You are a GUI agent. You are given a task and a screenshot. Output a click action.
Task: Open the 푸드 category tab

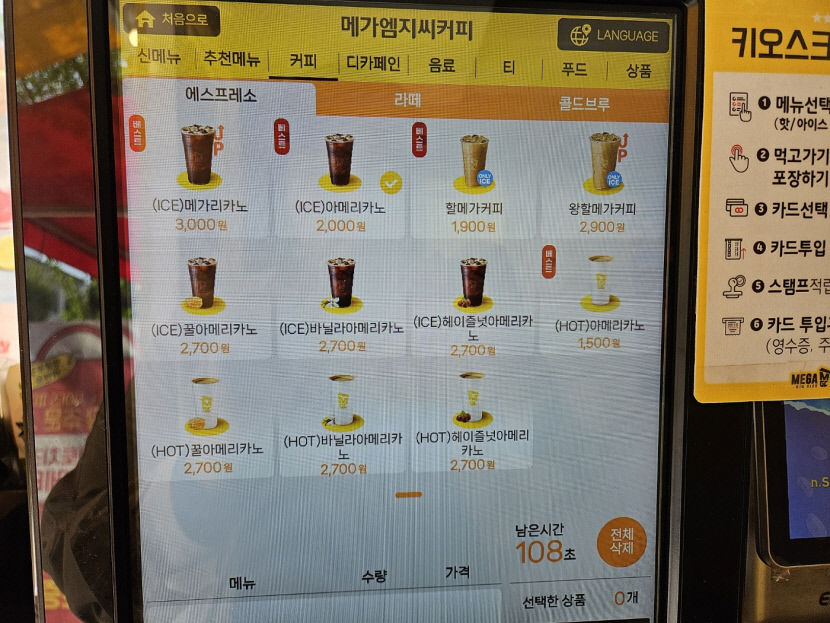[x=574, y=70]
